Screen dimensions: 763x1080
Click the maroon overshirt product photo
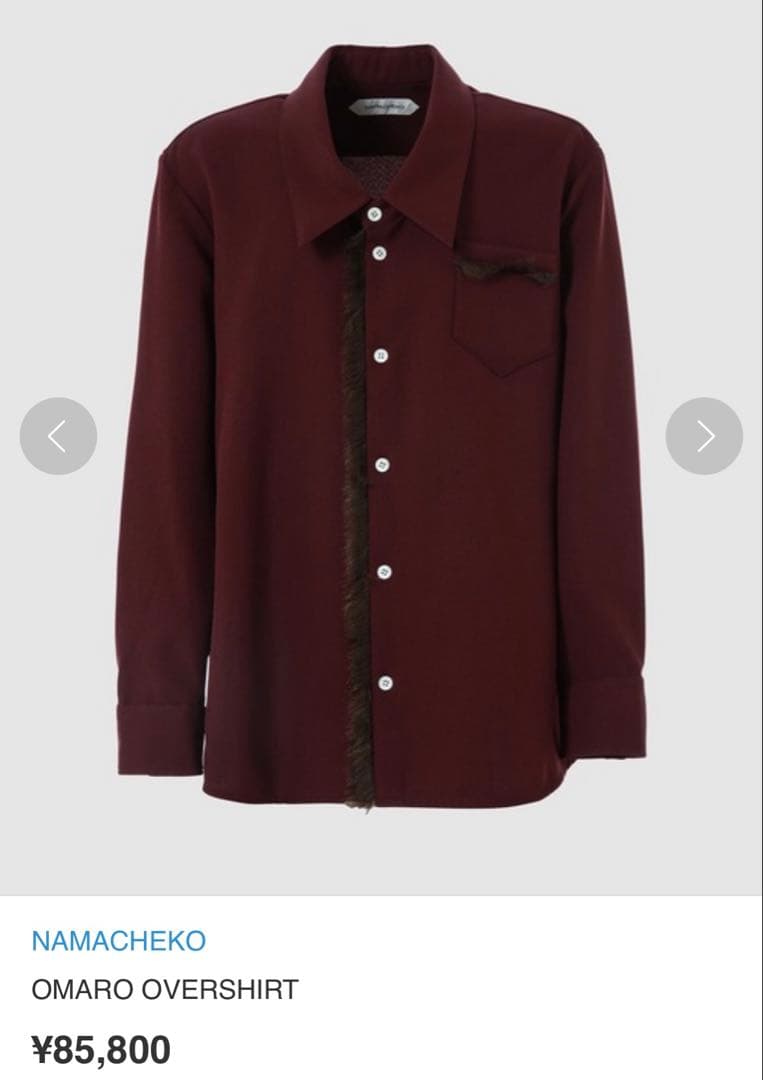(x=380, y=450)
